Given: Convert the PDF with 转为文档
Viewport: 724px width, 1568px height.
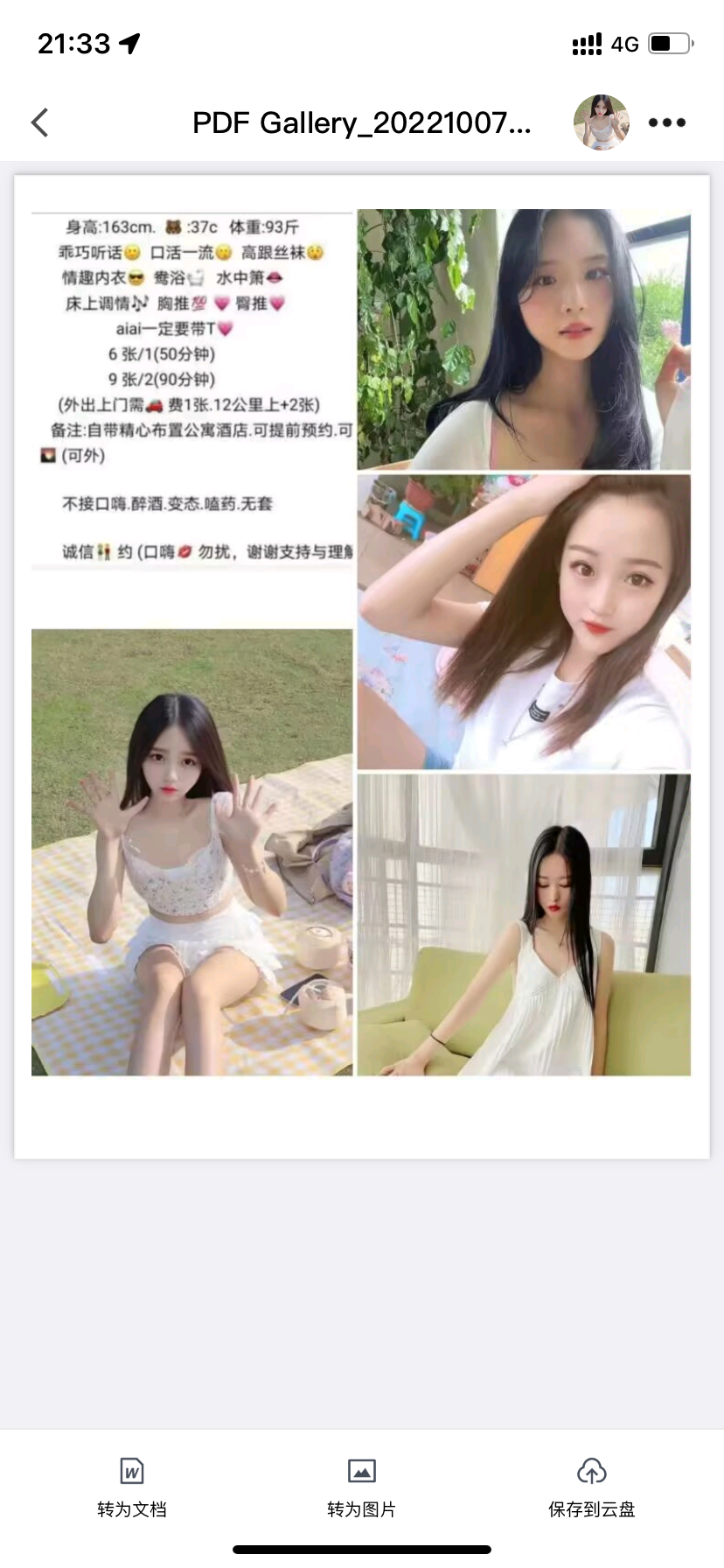Looking at the screenshot, I should 132,1487.
